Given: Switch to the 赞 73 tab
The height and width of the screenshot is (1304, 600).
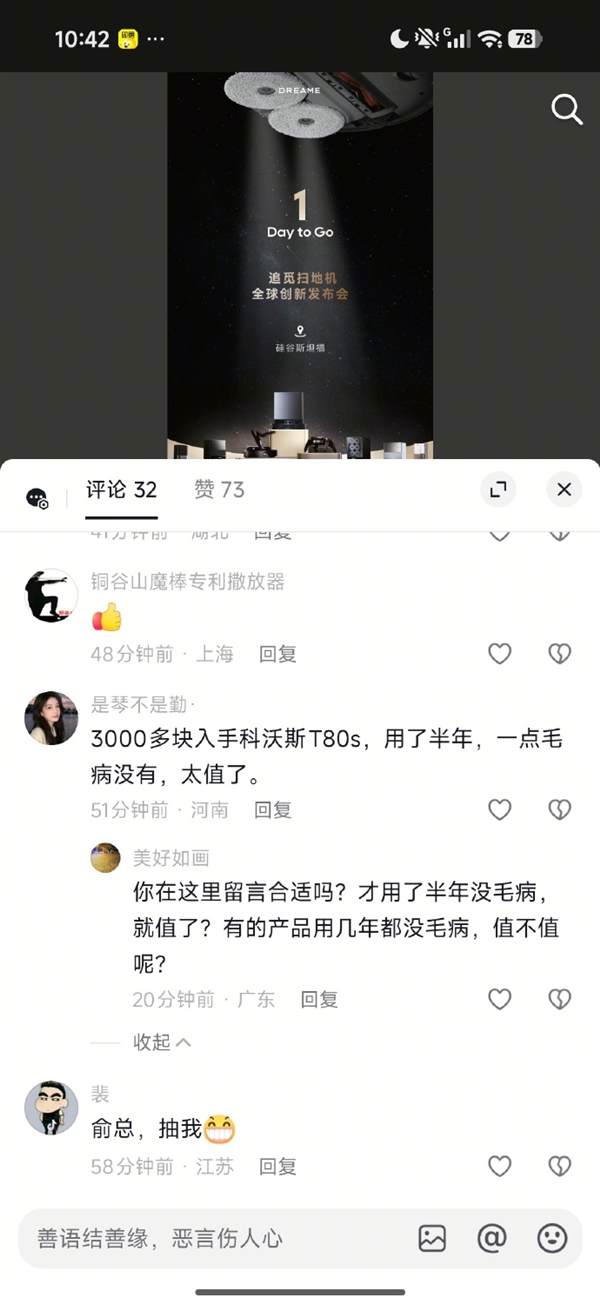Looking at the screenshot, I should [x=219, y=490].
